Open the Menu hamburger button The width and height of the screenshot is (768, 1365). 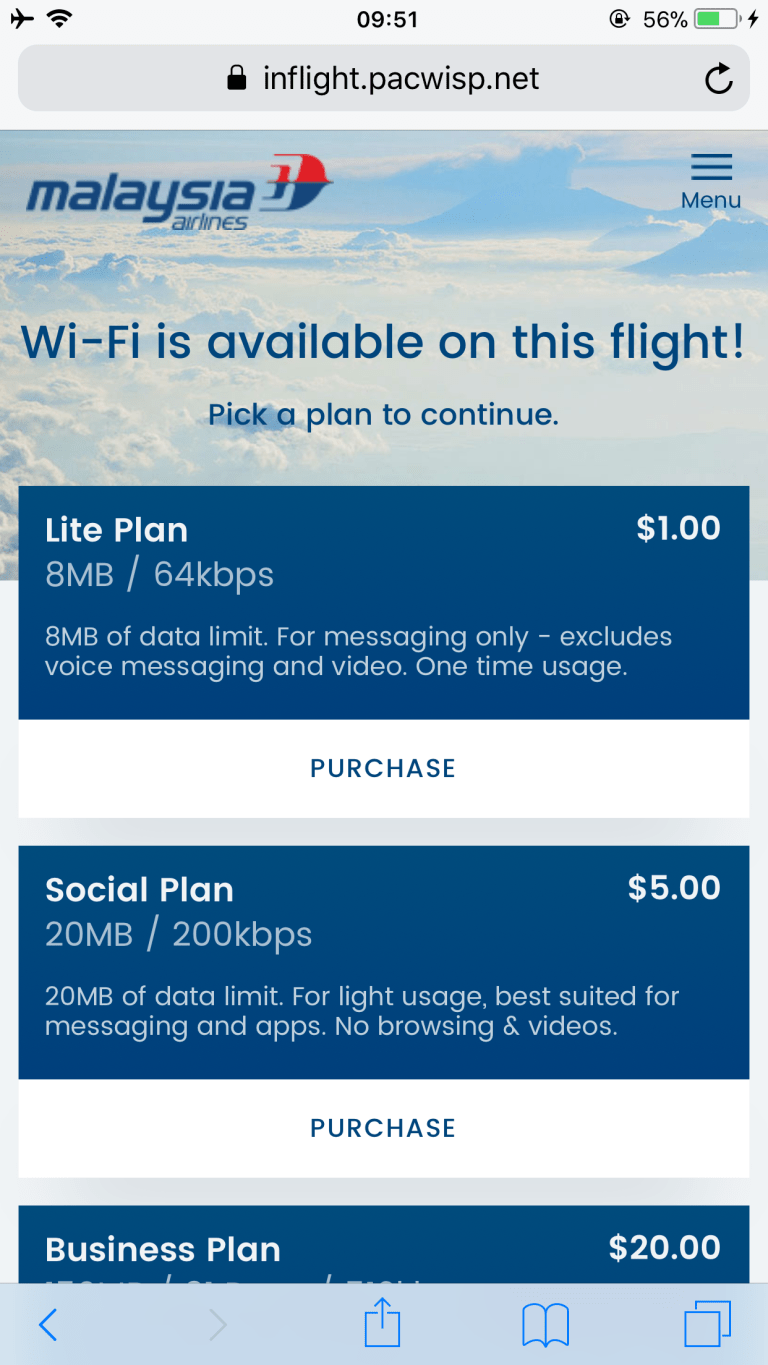coord(710,180)
